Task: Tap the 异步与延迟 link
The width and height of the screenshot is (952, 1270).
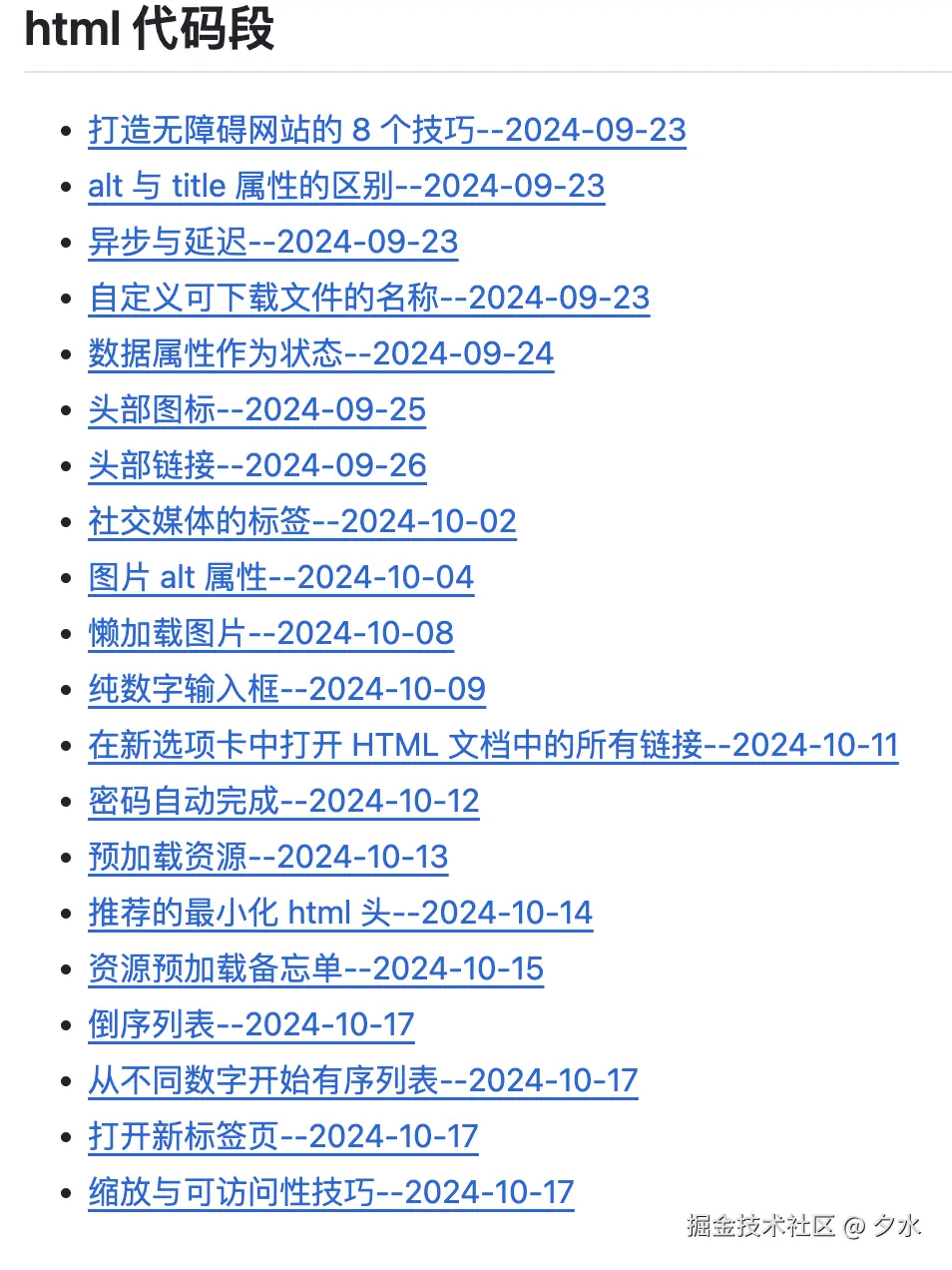Action: [272, 242]
